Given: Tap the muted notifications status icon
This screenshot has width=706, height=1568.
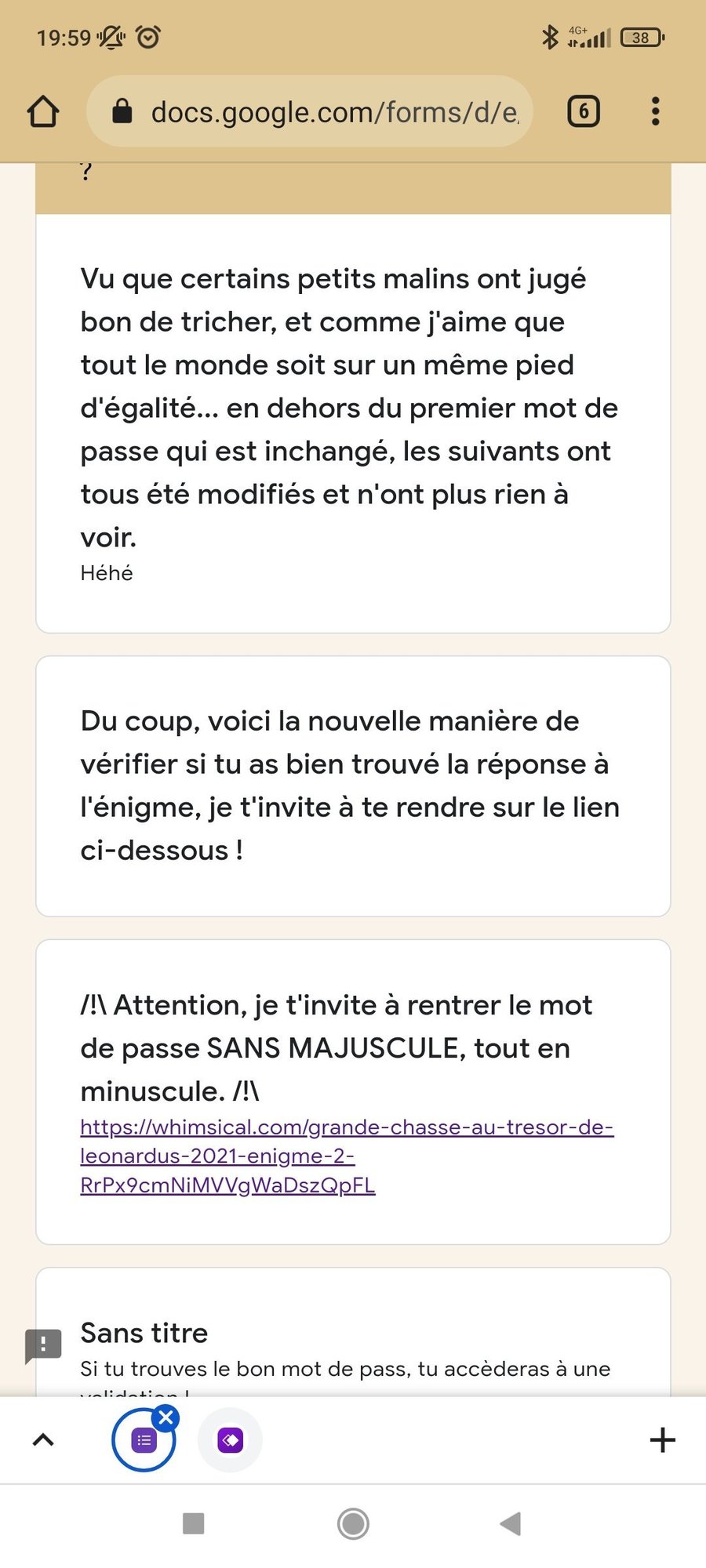Looking at the screenshot, I should (x=110, y=36).
